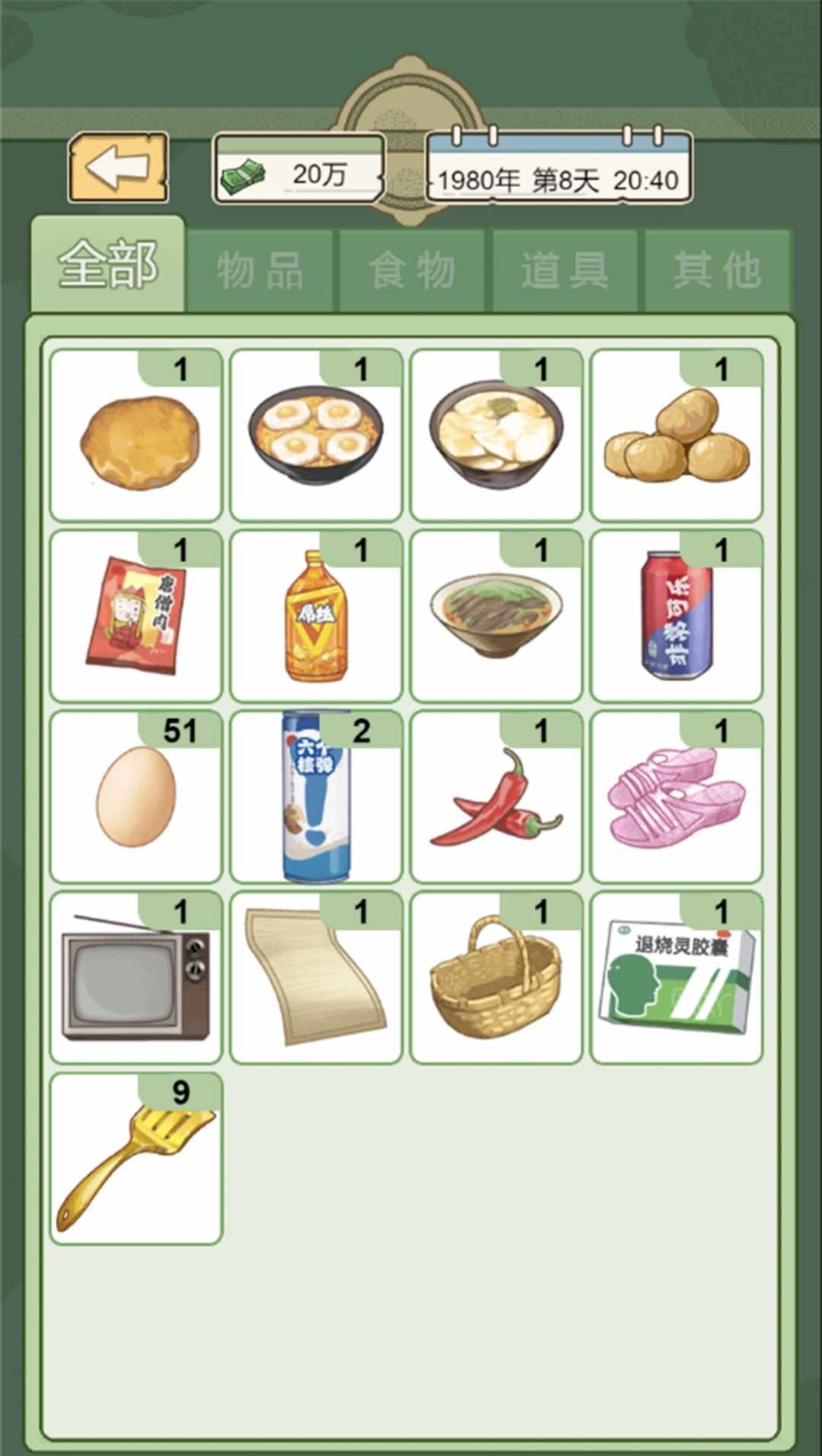The height and width of the screenshot is (1456, 822).
Task: Switch to the 物品 tab
Action: coord(260,270)
